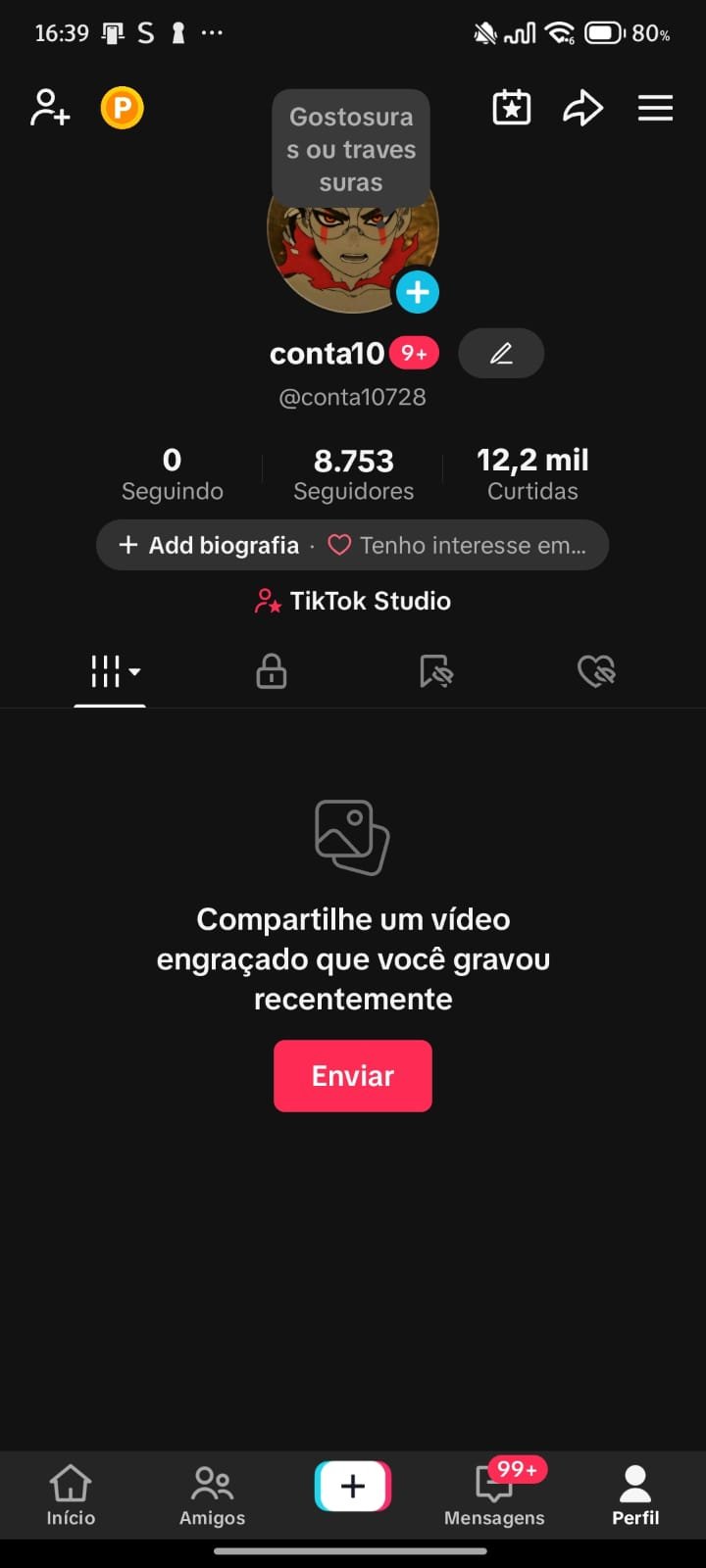Switch to the liked videos heart tab

pyautogui.click(x=596, y=672)
